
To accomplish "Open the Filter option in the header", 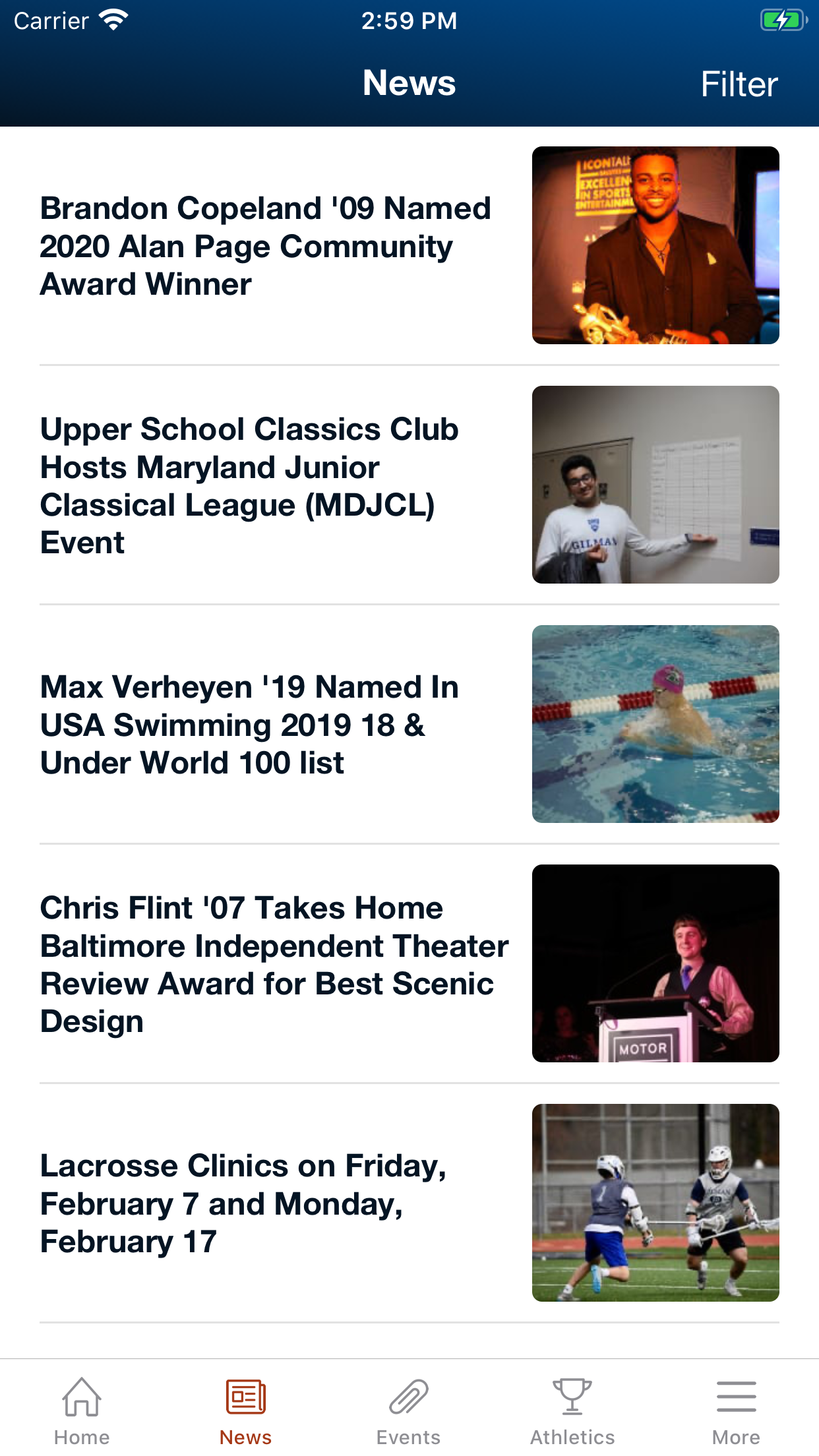I will 739,84.
